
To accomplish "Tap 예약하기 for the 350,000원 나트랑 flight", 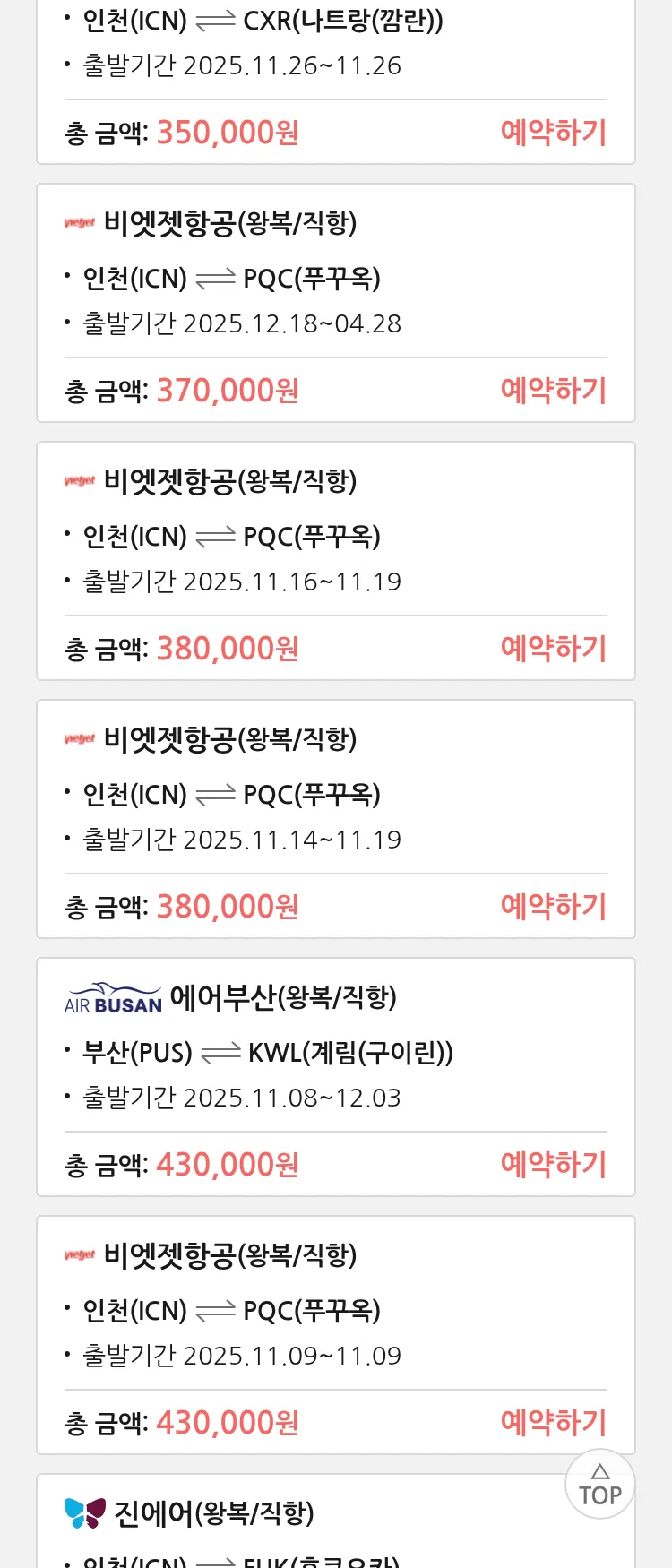I will pos(553,133).
